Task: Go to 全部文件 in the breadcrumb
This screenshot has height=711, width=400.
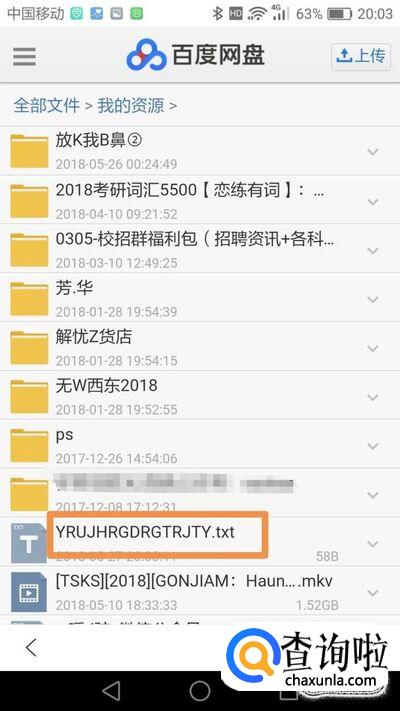Action: 47,106
